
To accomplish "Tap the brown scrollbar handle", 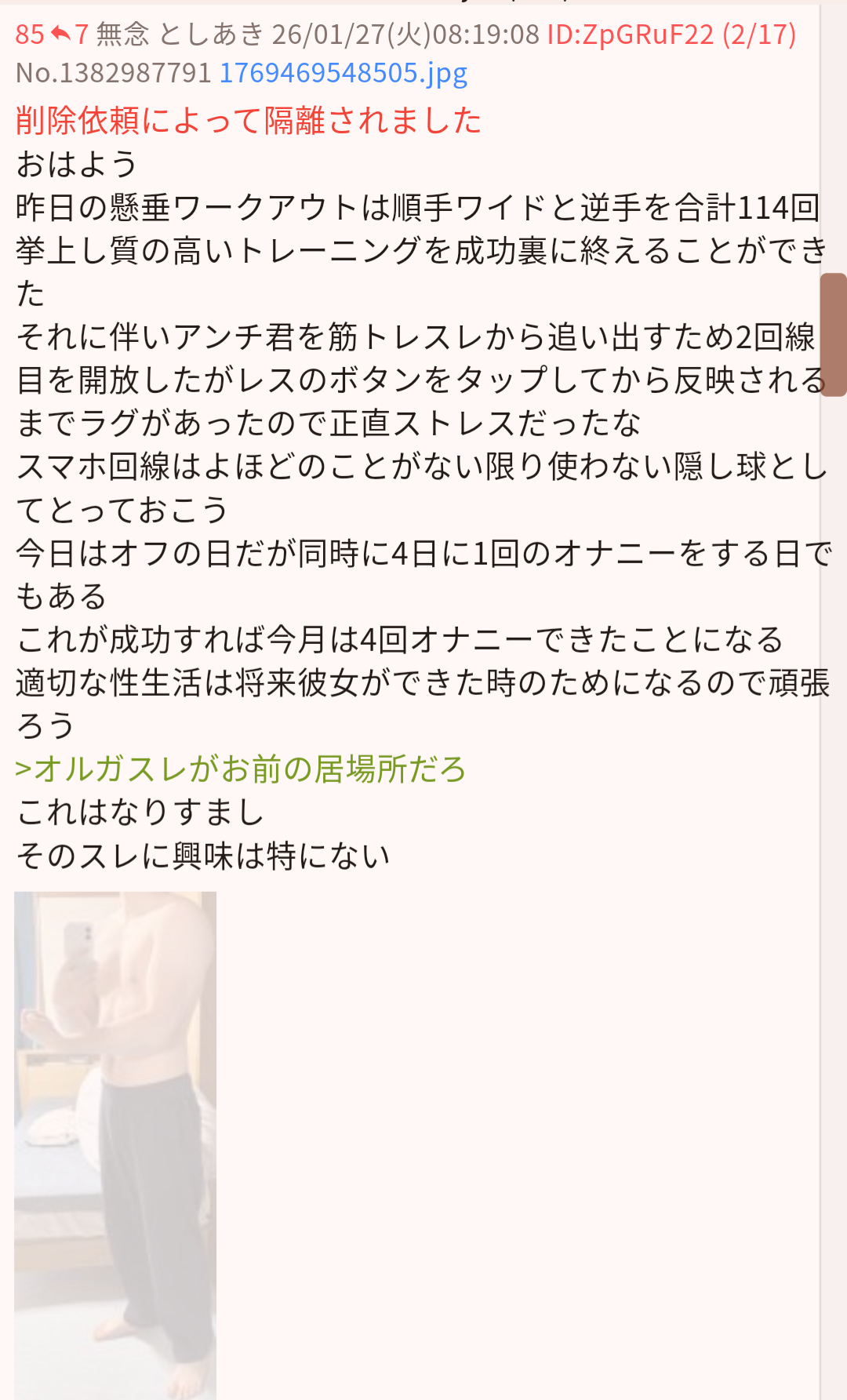I will [x=833, y=335].
